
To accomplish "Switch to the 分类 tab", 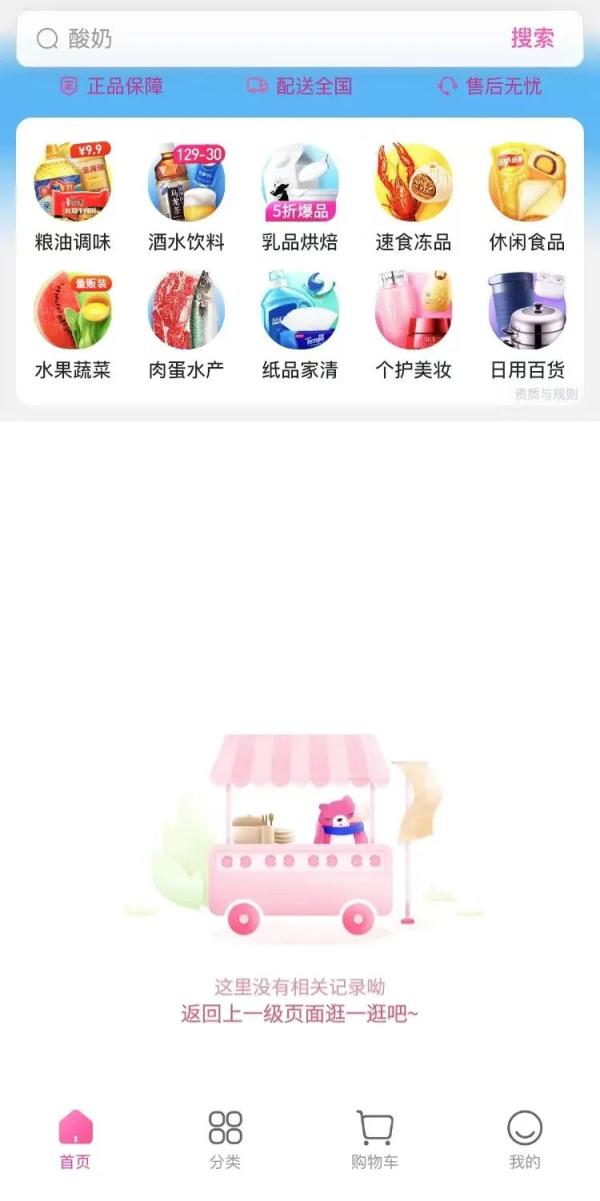I will [x=225, y=1139].
